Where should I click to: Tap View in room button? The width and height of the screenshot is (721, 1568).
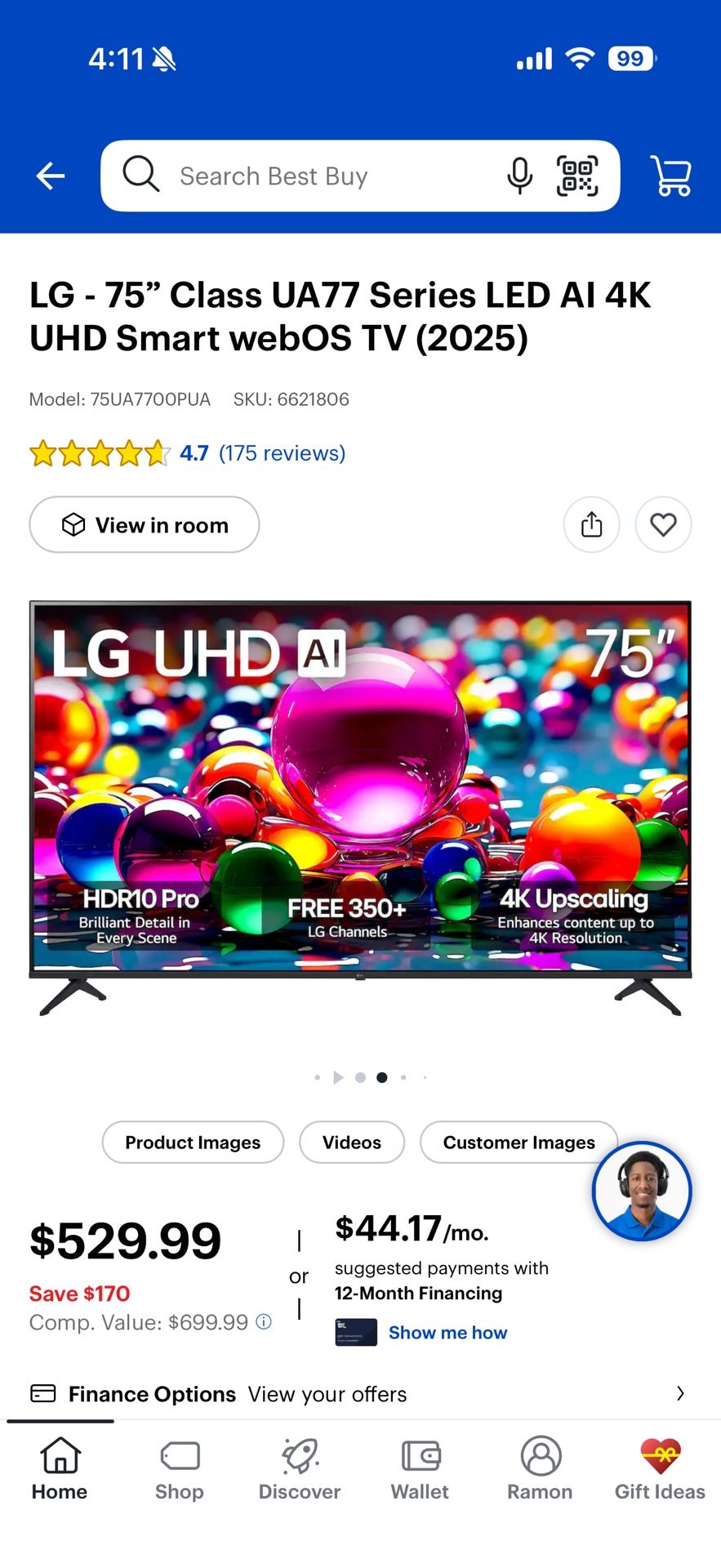click(145, 524)
